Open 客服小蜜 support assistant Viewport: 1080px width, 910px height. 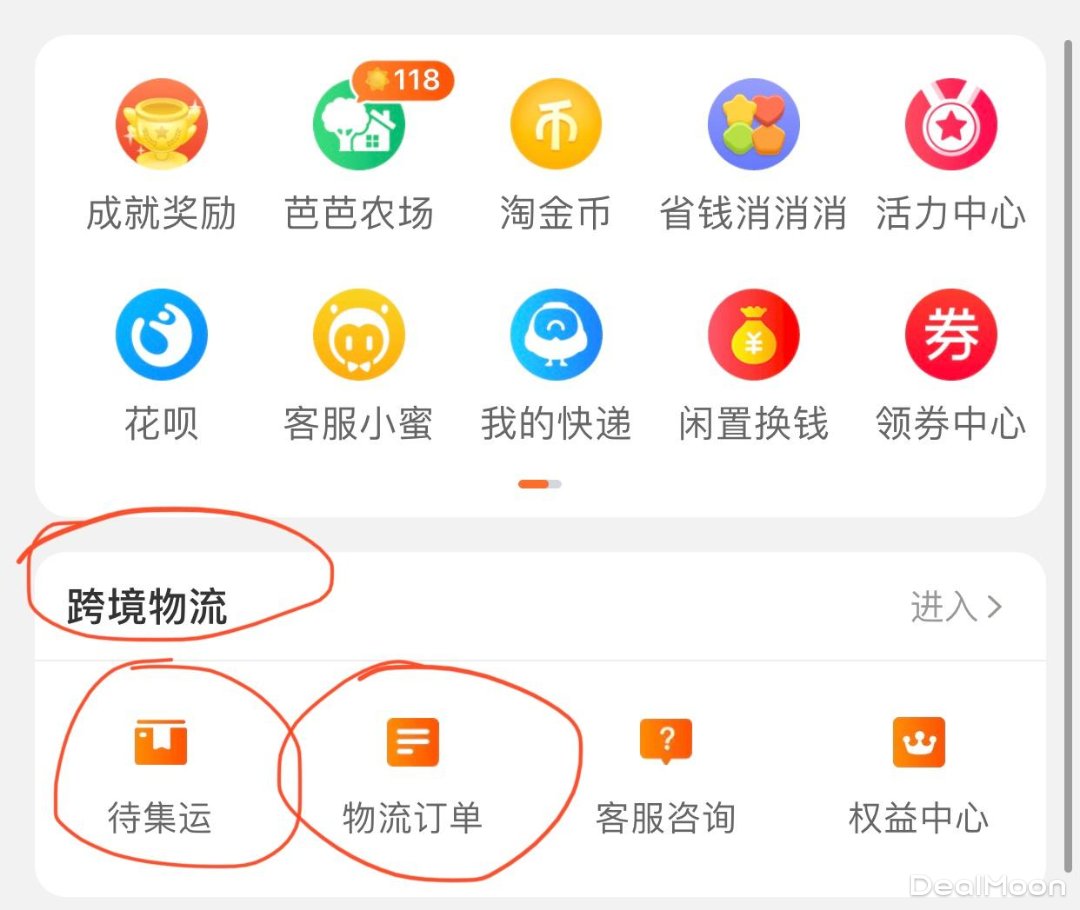pos(358,335)
